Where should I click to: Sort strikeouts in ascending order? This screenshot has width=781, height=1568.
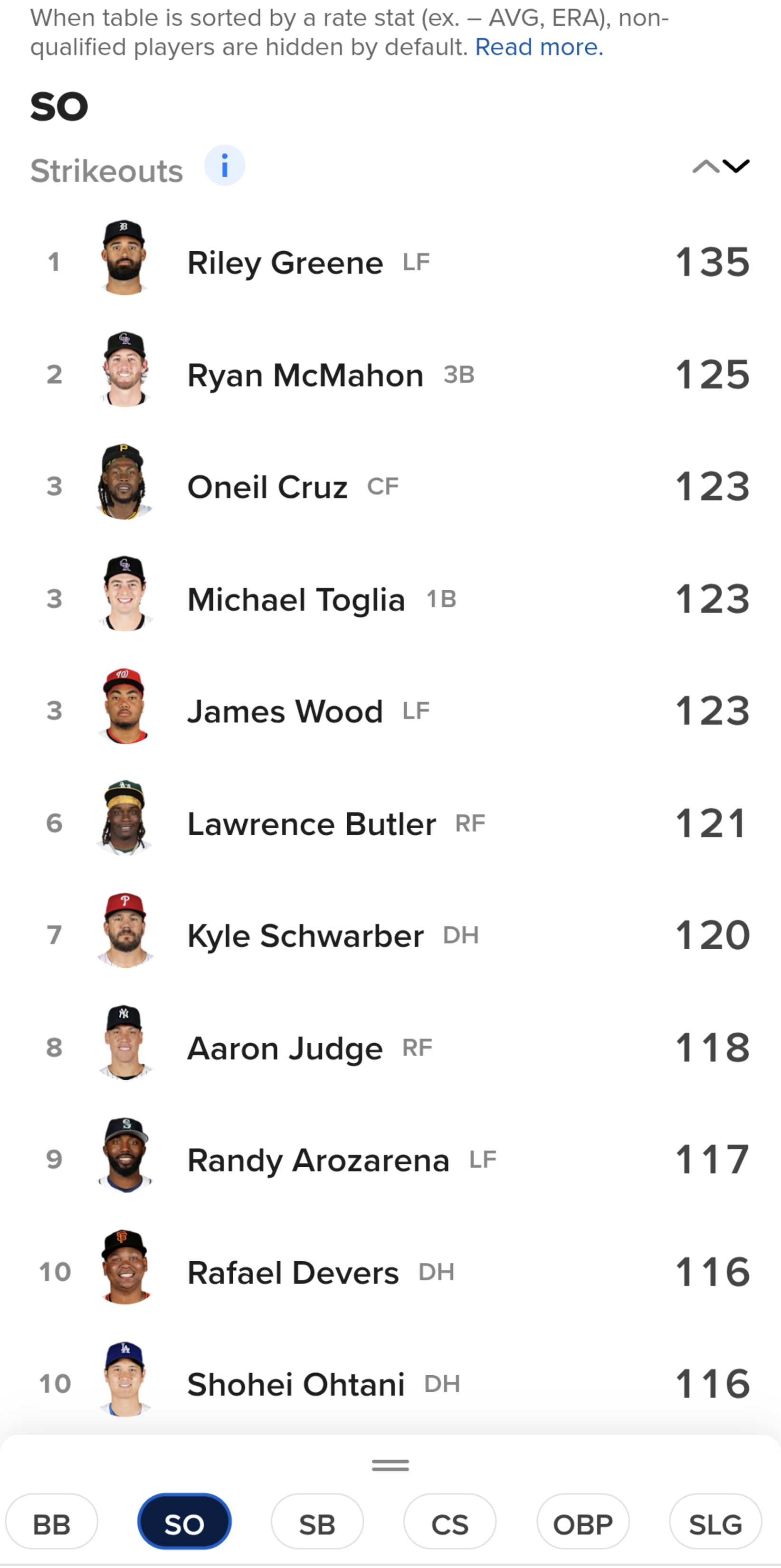click(705, 166)
